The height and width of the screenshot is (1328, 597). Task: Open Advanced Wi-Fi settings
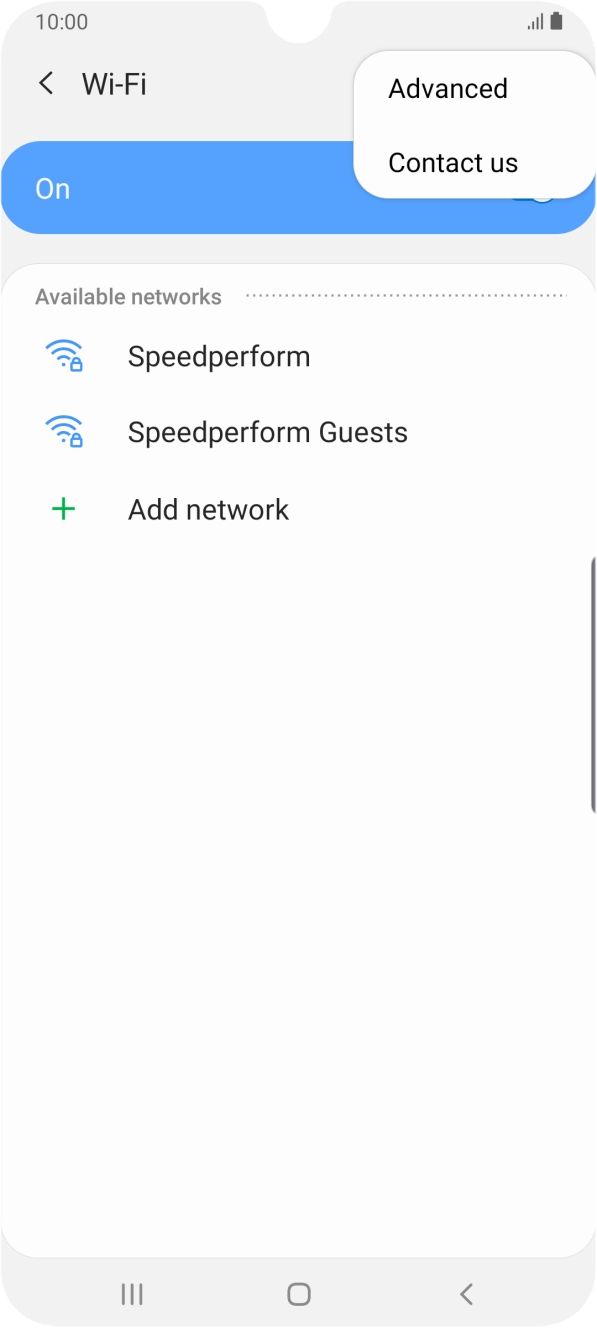[474, 89]
